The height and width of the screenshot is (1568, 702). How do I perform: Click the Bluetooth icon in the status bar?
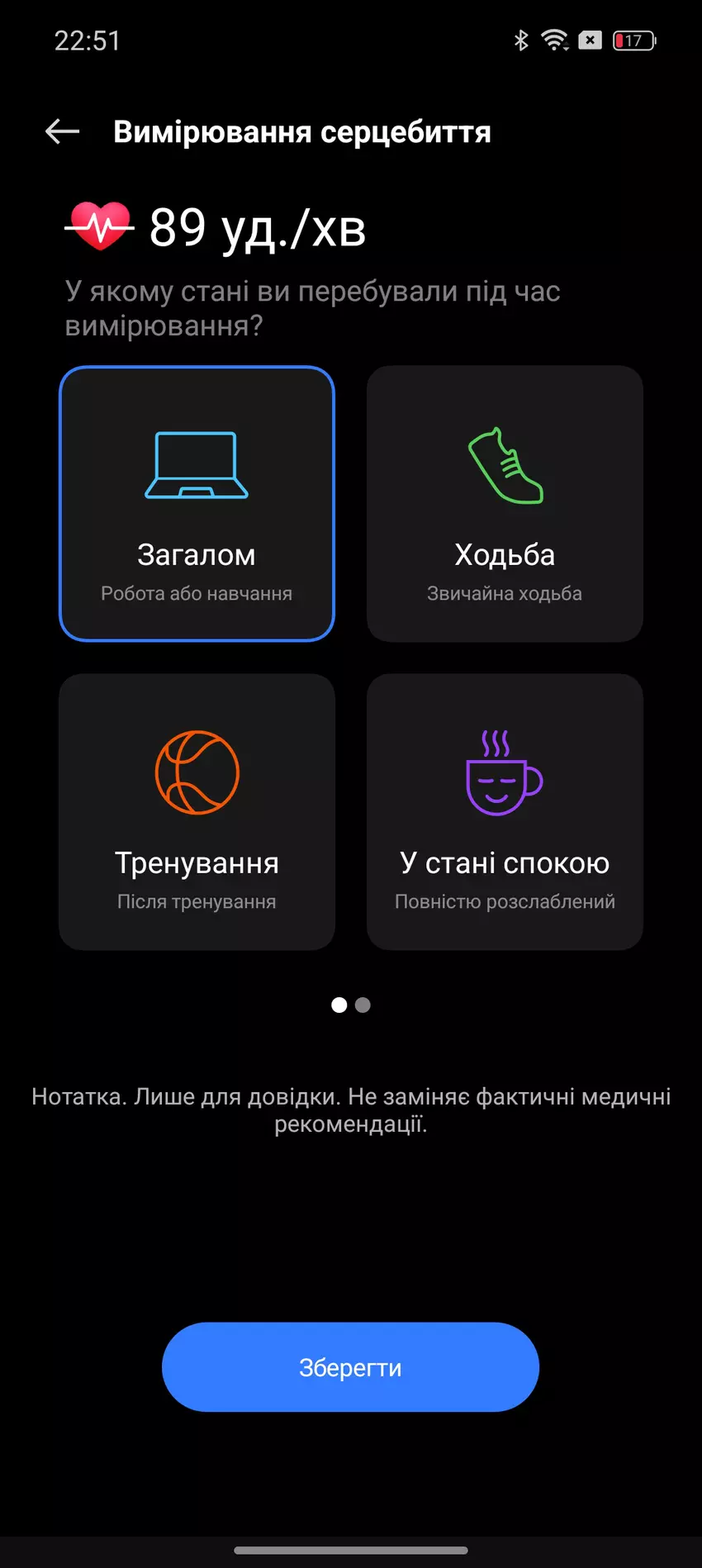[520, 39]
